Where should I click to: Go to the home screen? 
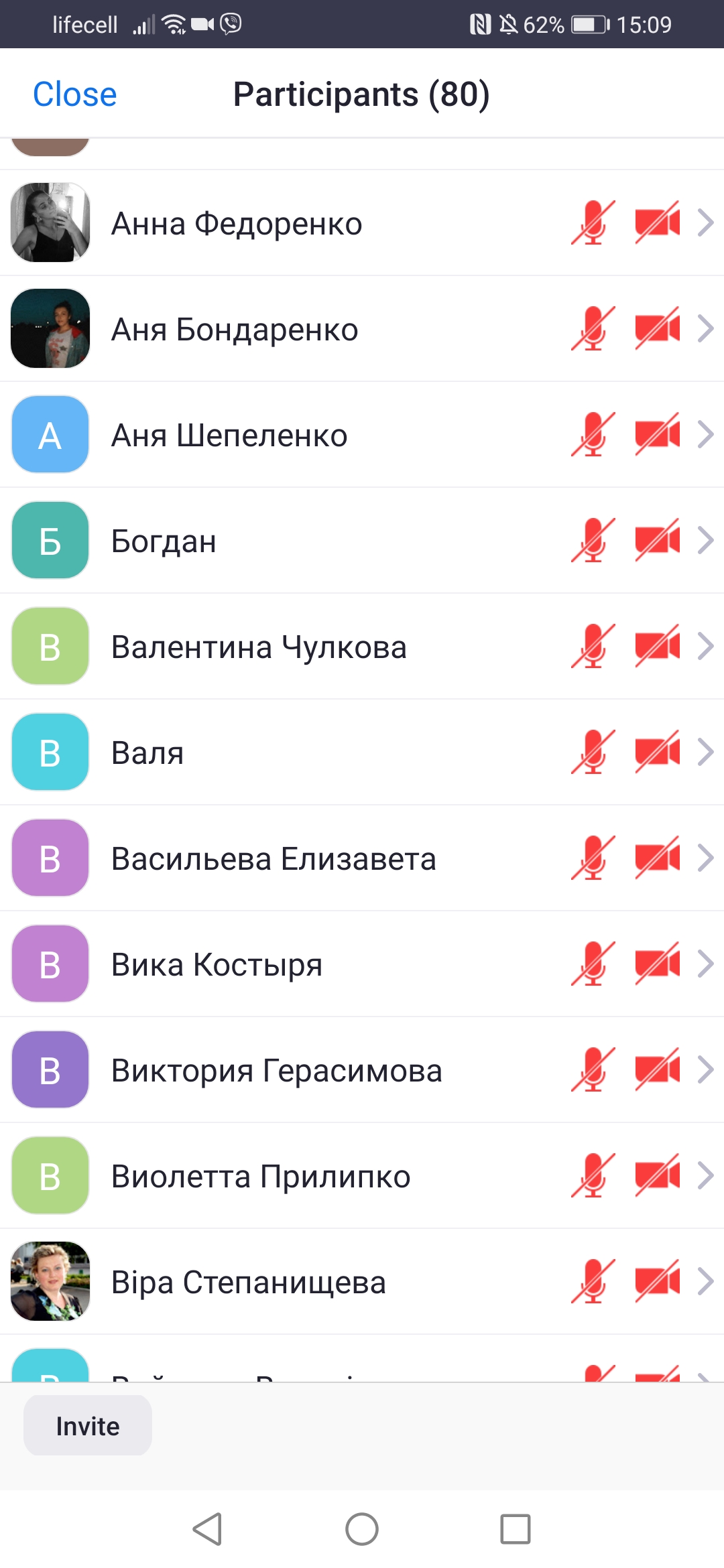pos(362,1529)
